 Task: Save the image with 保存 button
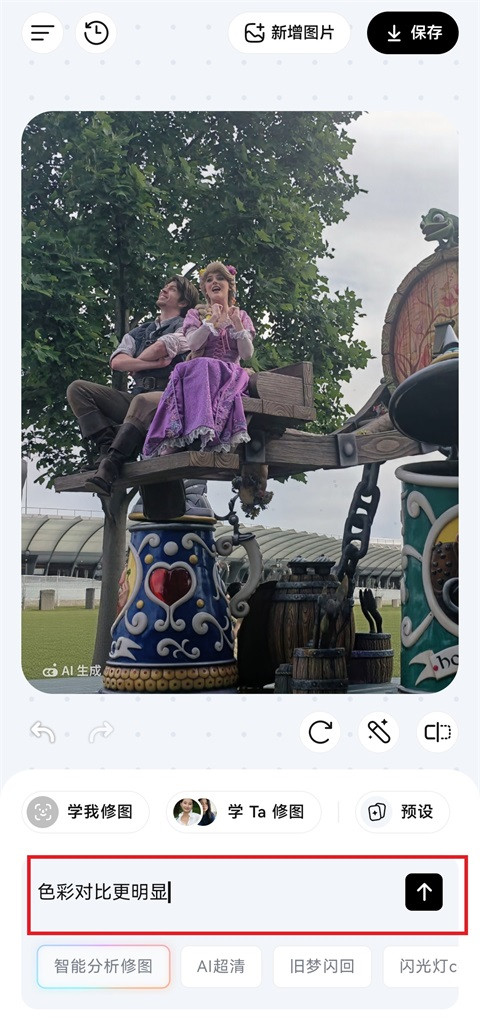pyautogui.click(x=413, y=33)
